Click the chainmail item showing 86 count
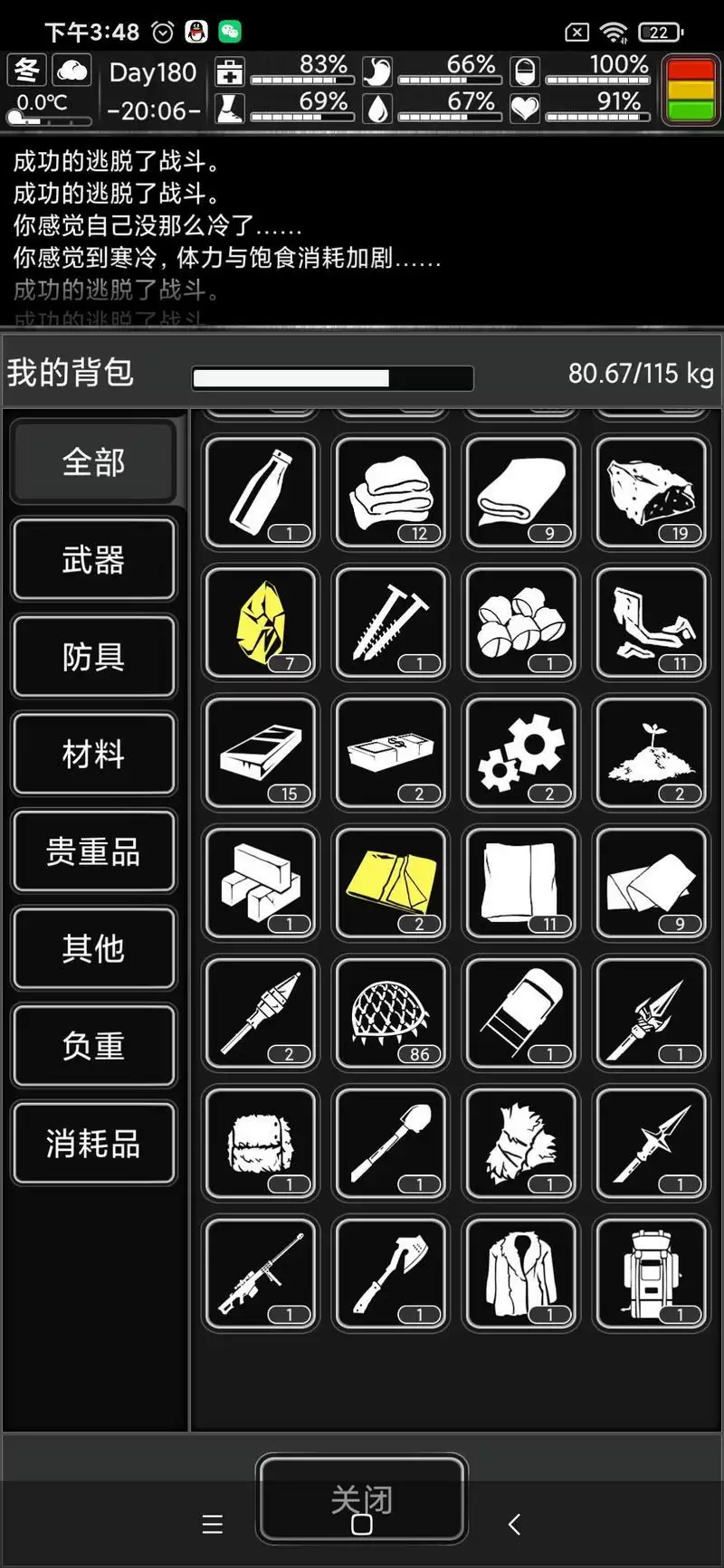Image resolution: width=724 pixels, height=1568 pixels. point(390,1014)
